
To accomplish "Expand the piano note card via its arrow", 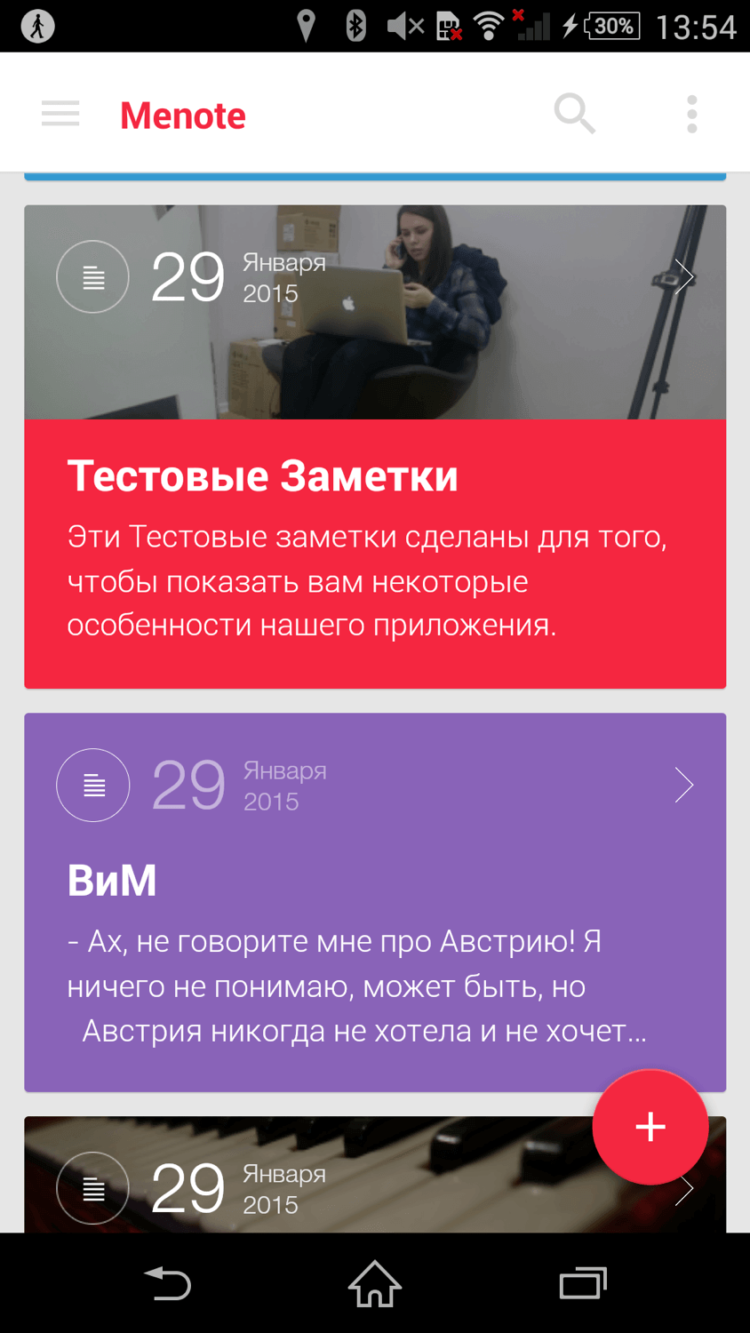I will [684, 1188].
